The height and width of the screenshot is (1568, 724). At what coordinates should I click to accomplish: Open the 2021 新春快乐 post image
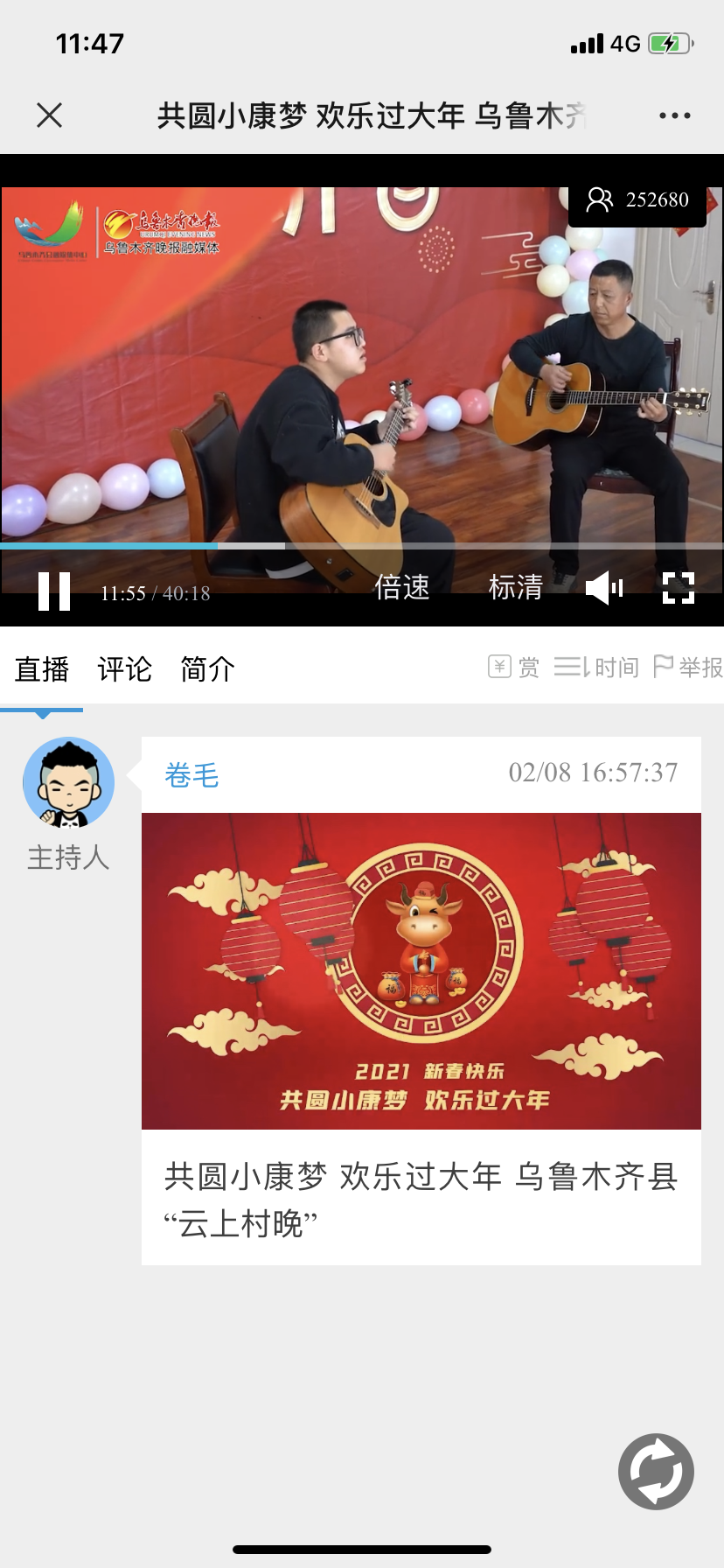coord(421,971)
